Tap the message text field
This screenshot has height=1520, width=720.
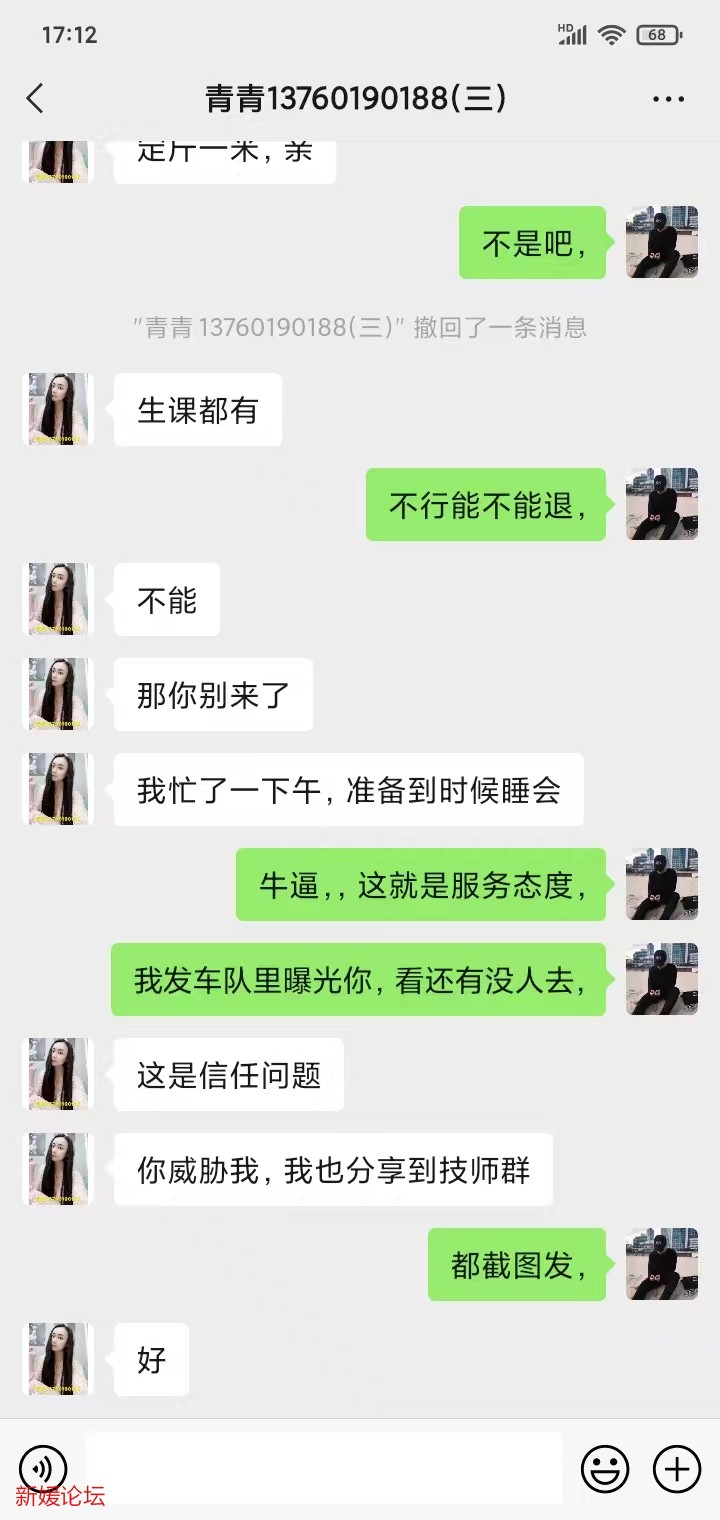point(323,1468)
